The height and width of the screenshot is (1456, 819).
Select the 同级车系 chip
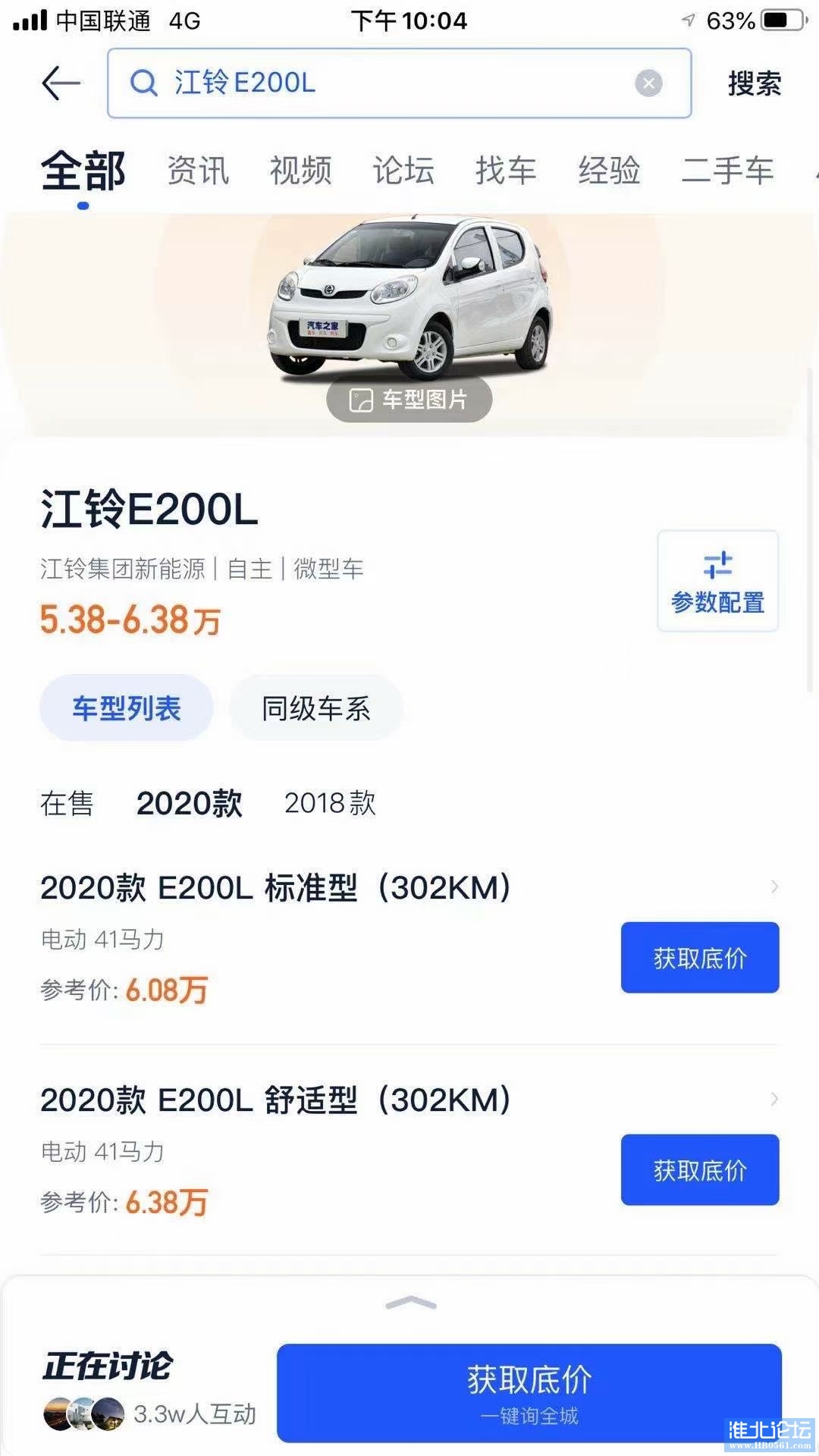tap(315, 708)
